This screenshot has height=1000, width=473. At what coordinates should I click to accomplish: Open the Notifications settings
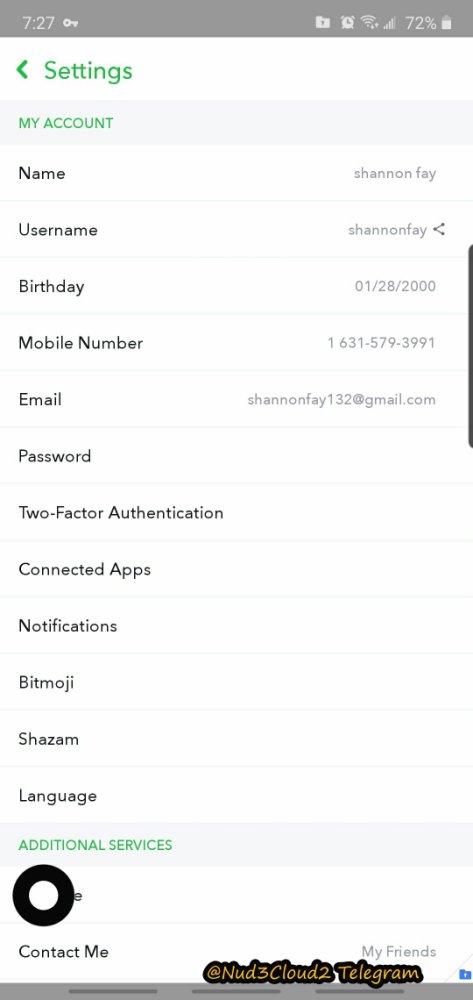[236, 626]
